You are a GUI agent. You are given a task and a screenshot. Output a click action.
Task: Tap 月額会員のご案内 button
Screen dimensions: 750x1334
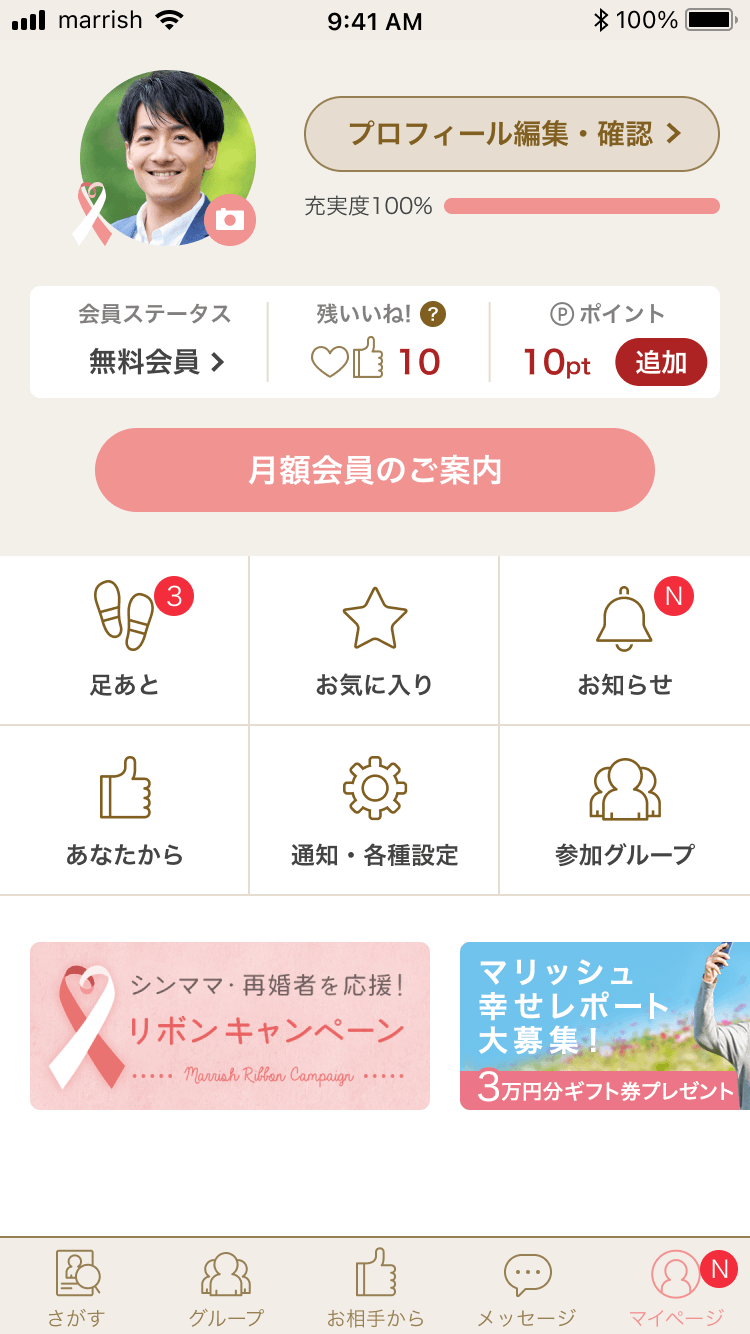[374, 470]
